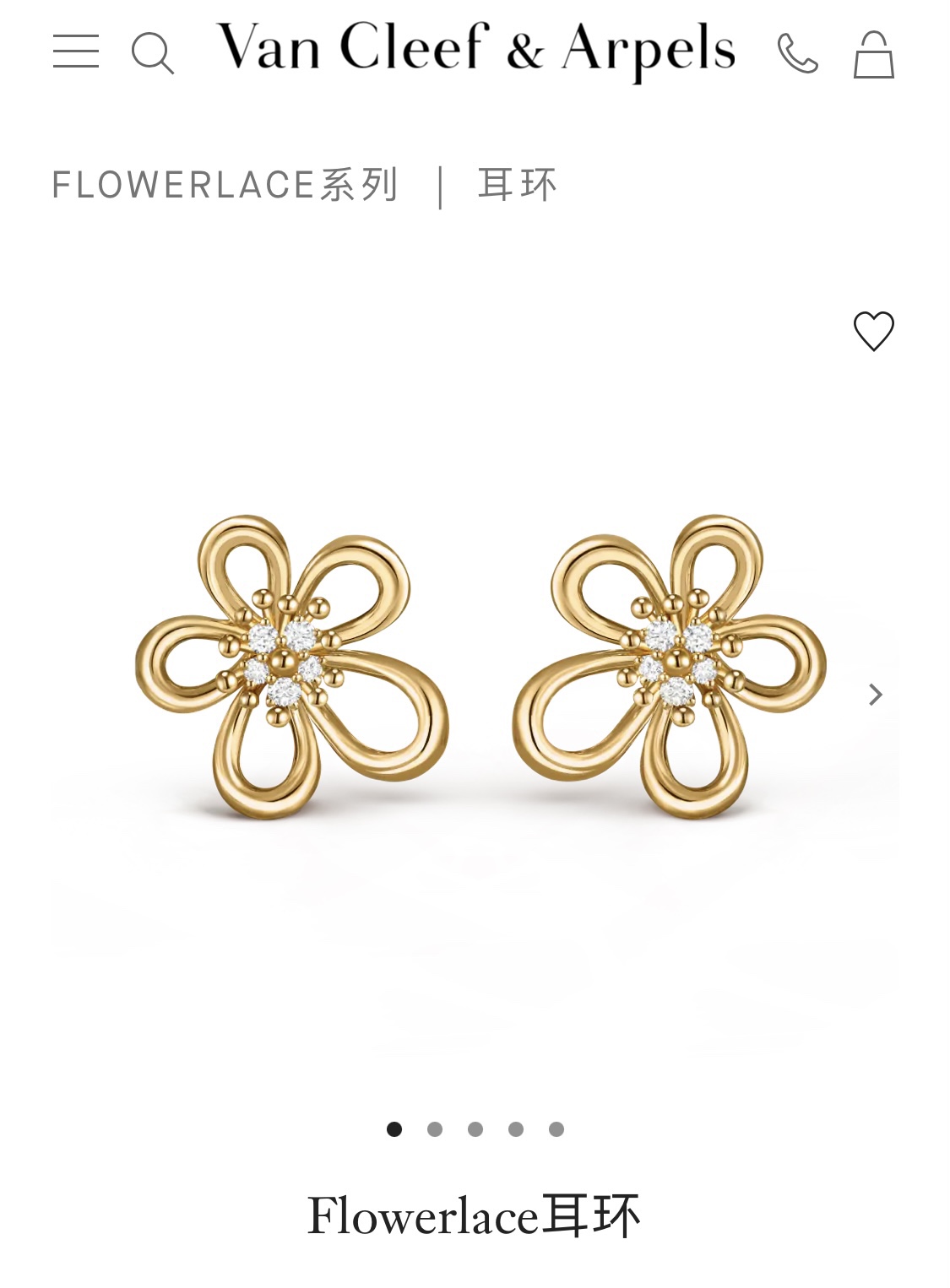Screen dimensions: 950x1288
Task: View the shopping bag
Action: 873,55
